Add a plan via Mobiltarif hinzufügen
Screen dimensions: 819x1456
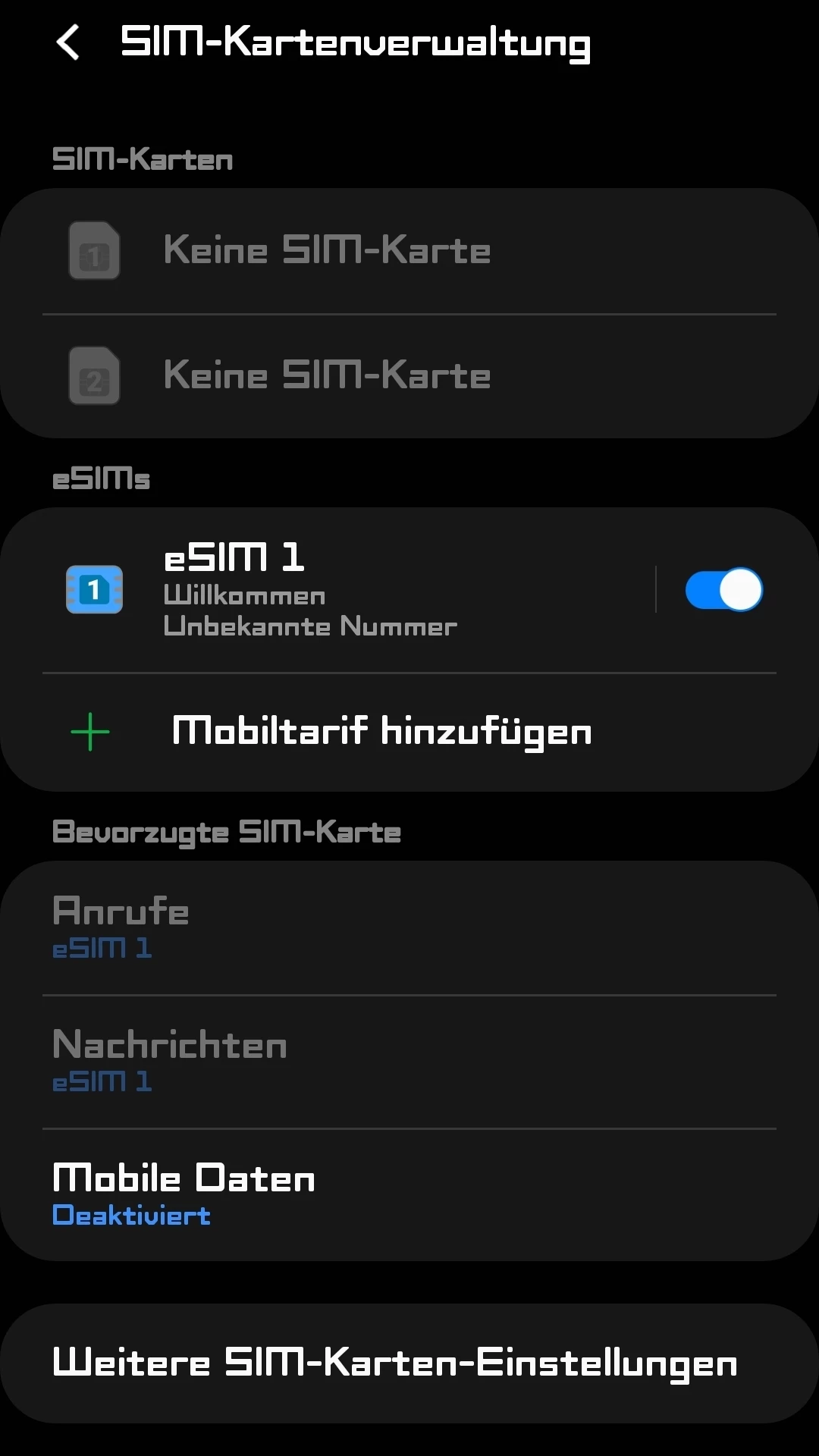(x=381, y=732)
